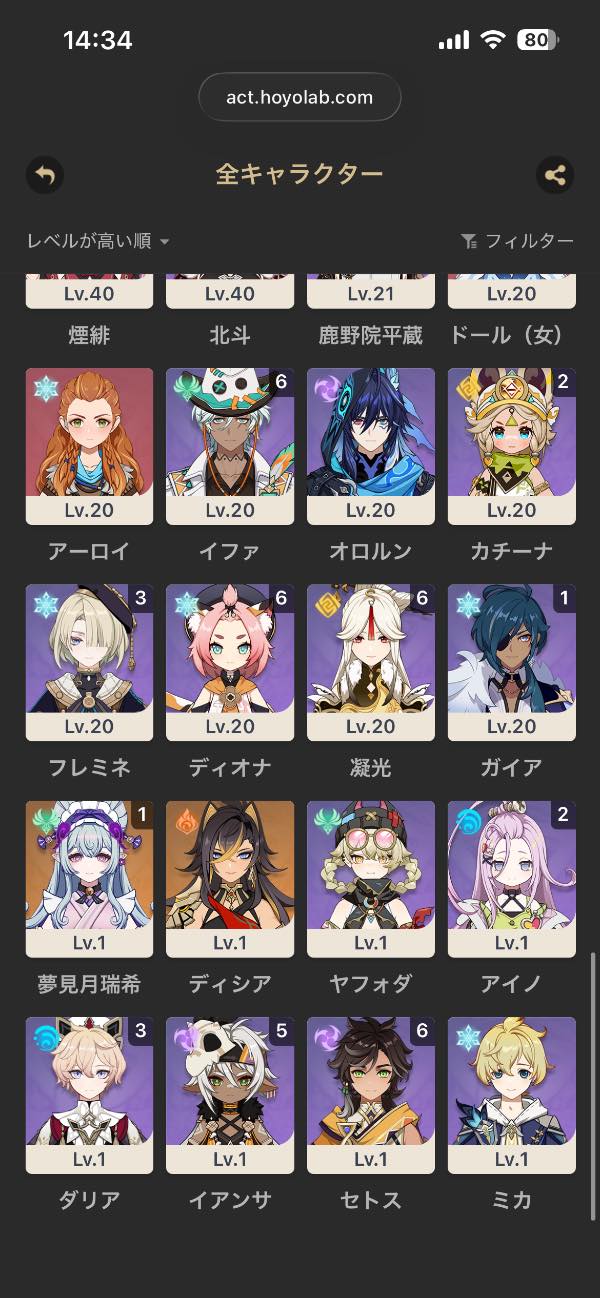Open フレミネ character card

point(89,662)
